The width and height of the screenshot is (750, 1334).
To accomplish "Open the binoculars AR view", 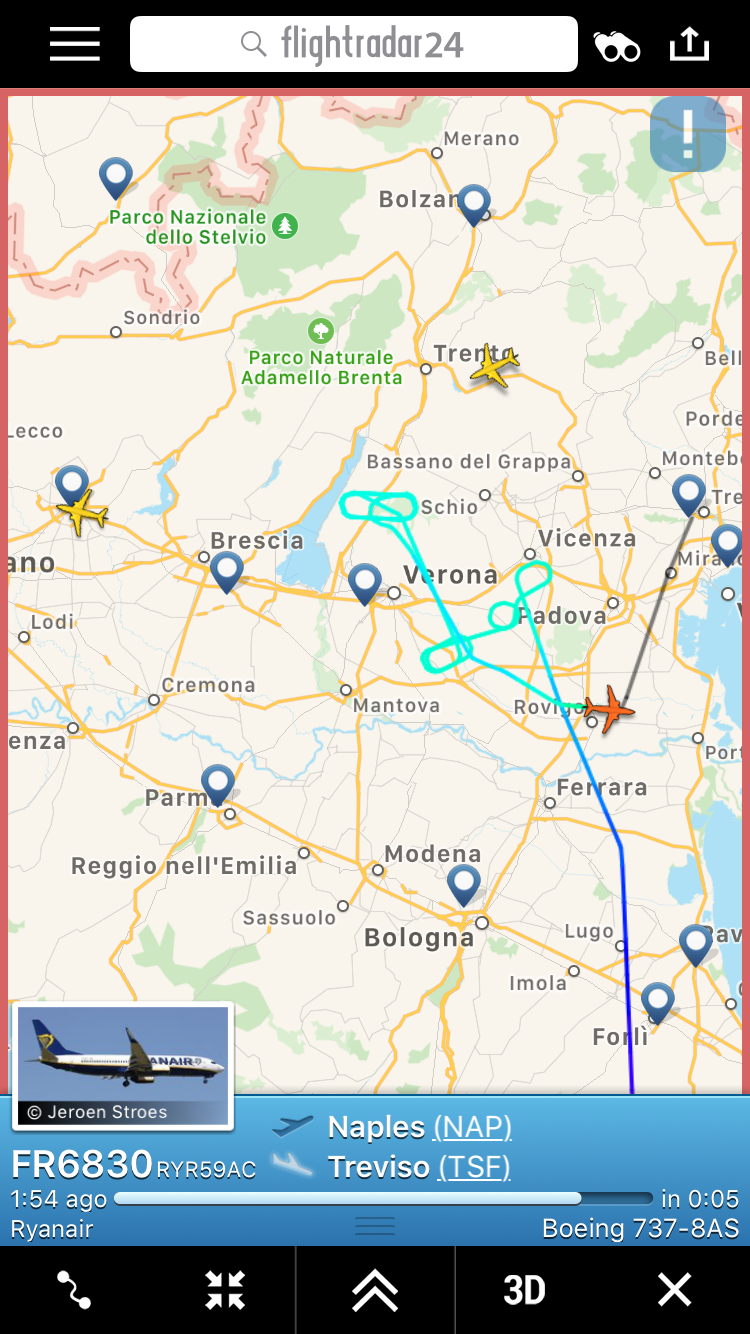I will [x=617, y=46].
